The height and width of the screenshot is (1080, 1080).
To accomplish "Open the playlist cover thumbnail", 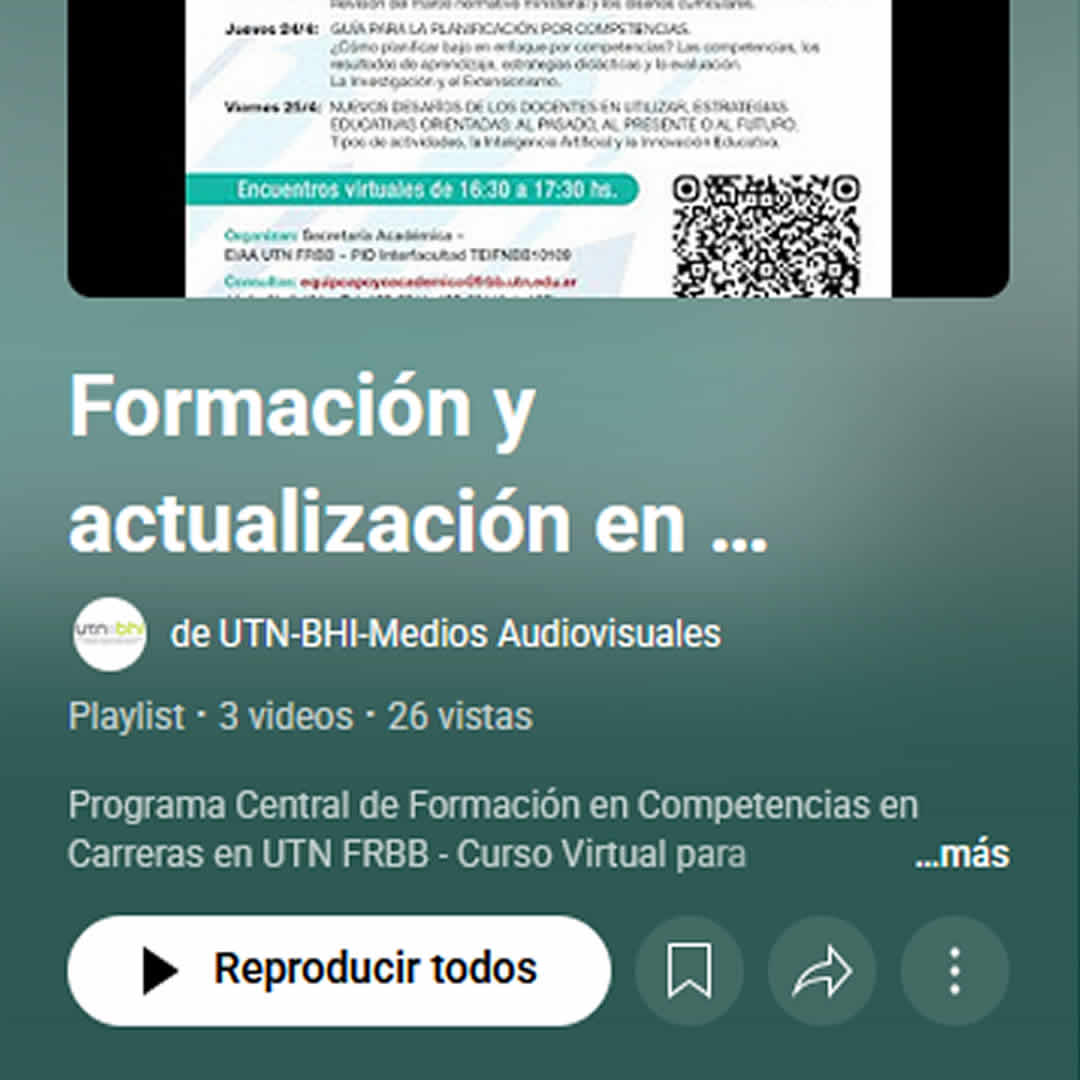I will pos(538,150).
